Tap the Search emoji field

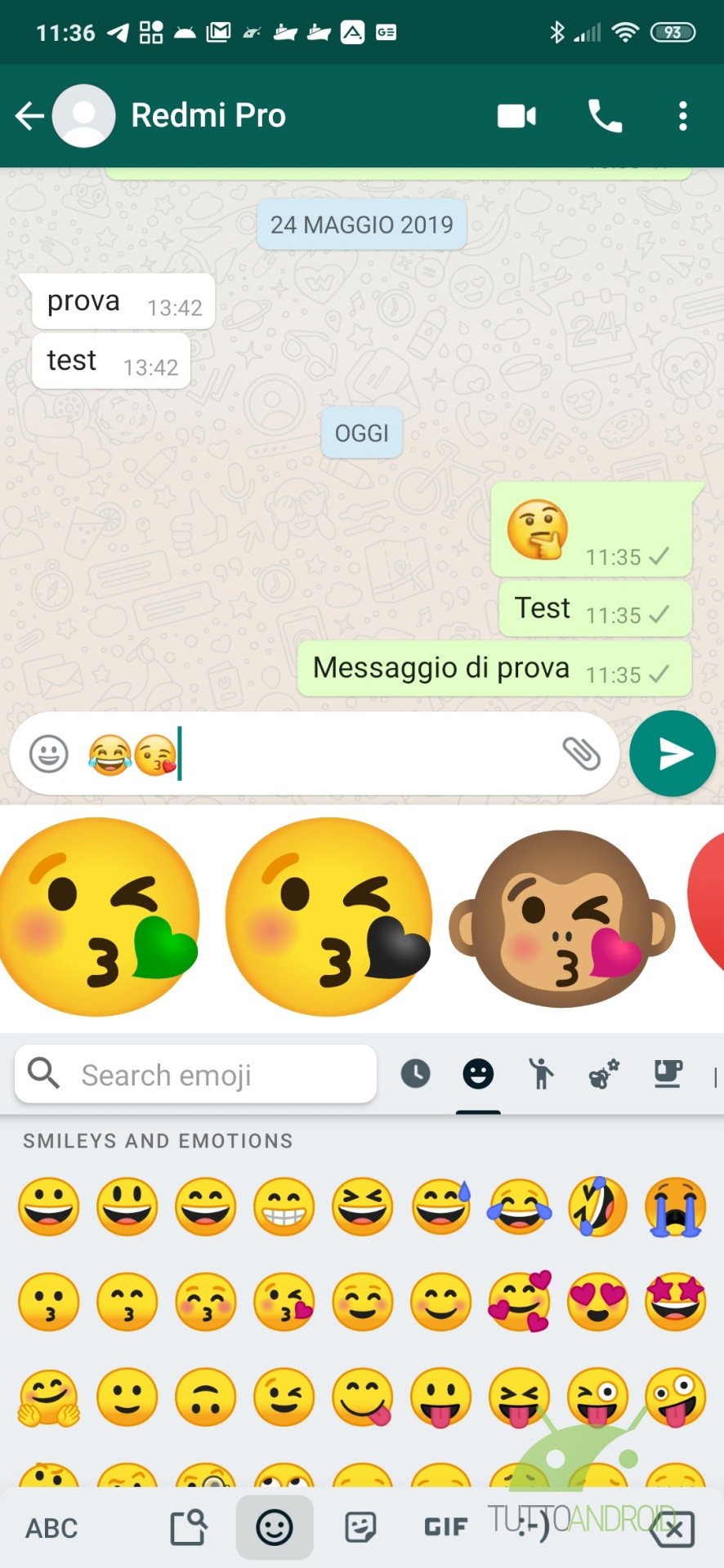(x=195, y=1075)
